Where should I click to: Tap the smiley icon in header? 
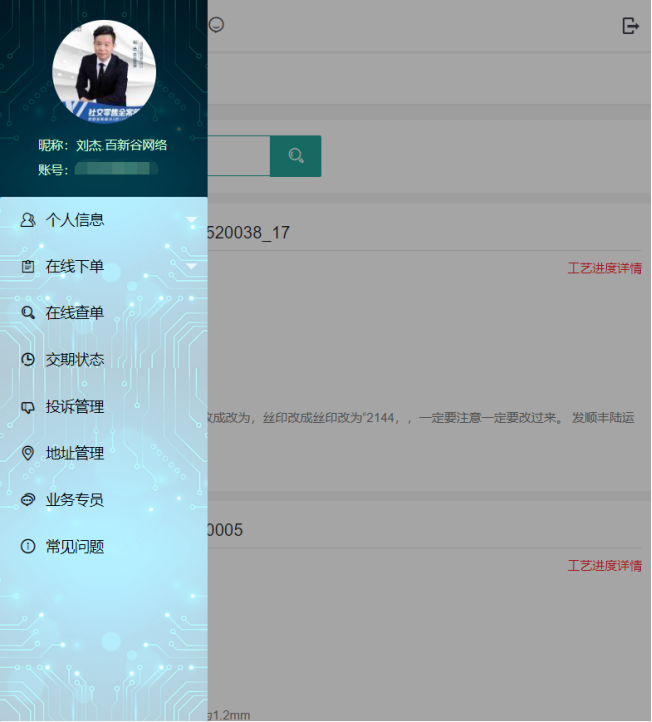pyautogui.click(x=216, y=25)
